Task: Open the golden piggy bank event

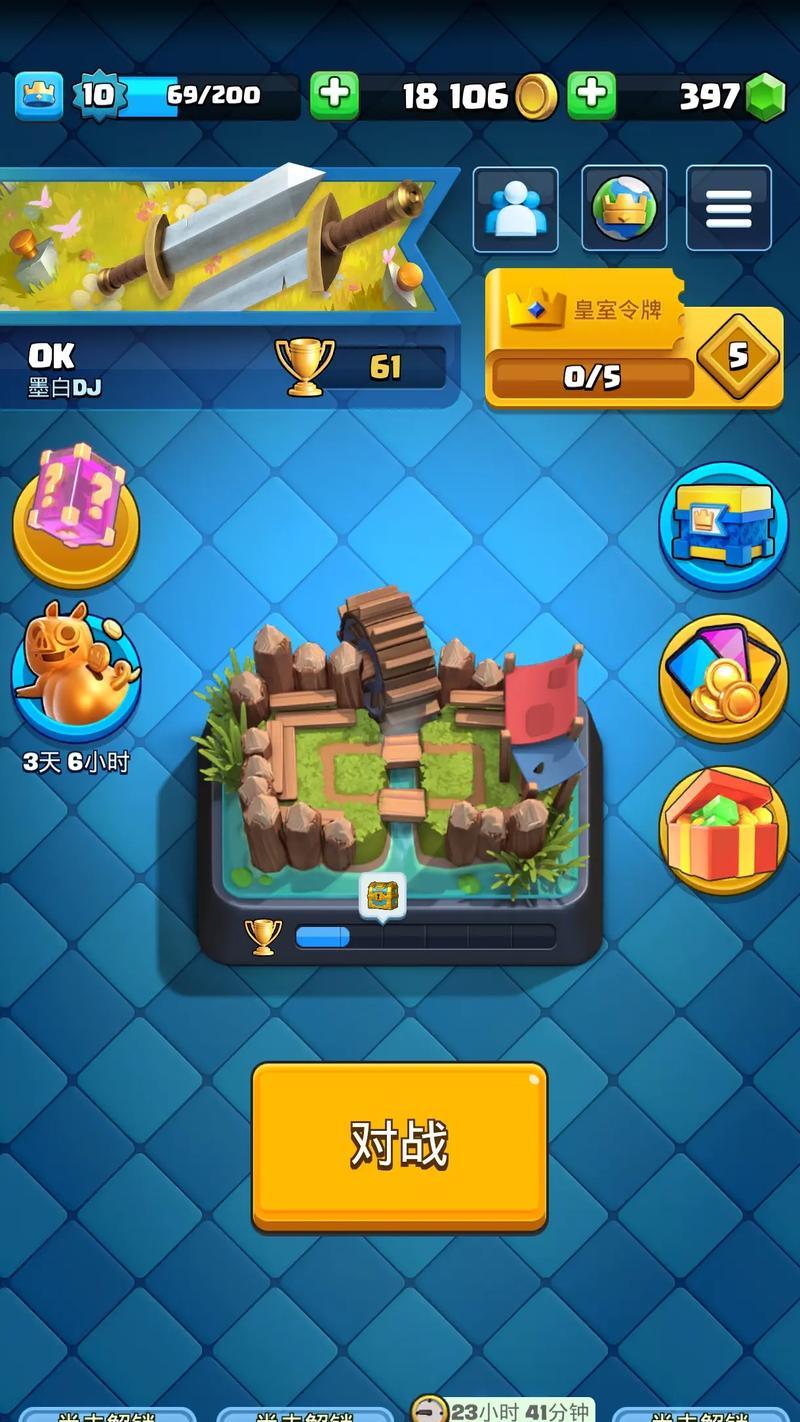Action: click(x=76, y=665)
